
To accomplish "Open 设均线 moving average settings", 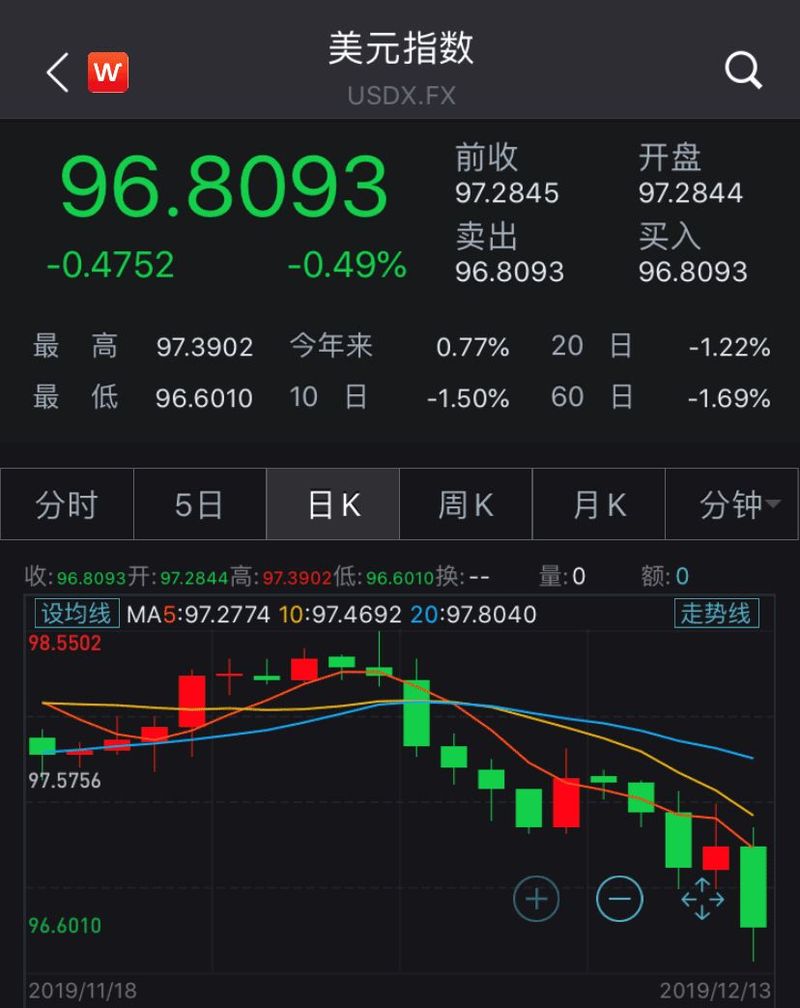I will click(77, 613).
